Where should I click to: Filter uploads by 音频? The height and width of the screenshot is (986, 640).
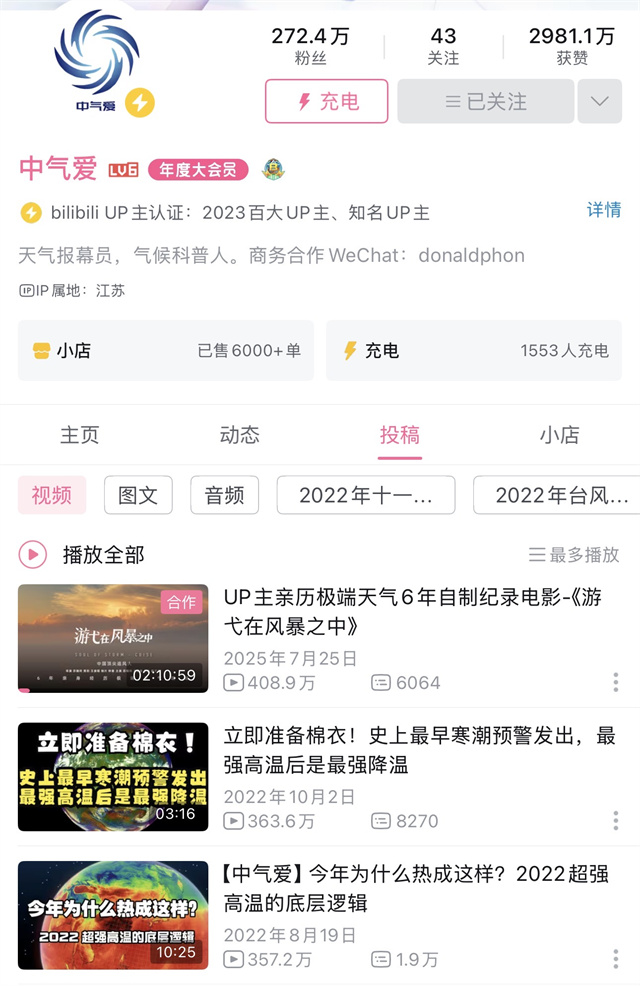(225, 495)
